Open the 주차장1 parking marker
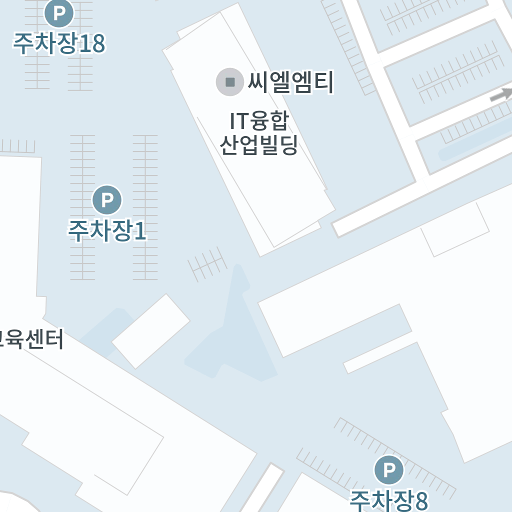This screenshot has width=512, height=512. click(x=107, y=200)
